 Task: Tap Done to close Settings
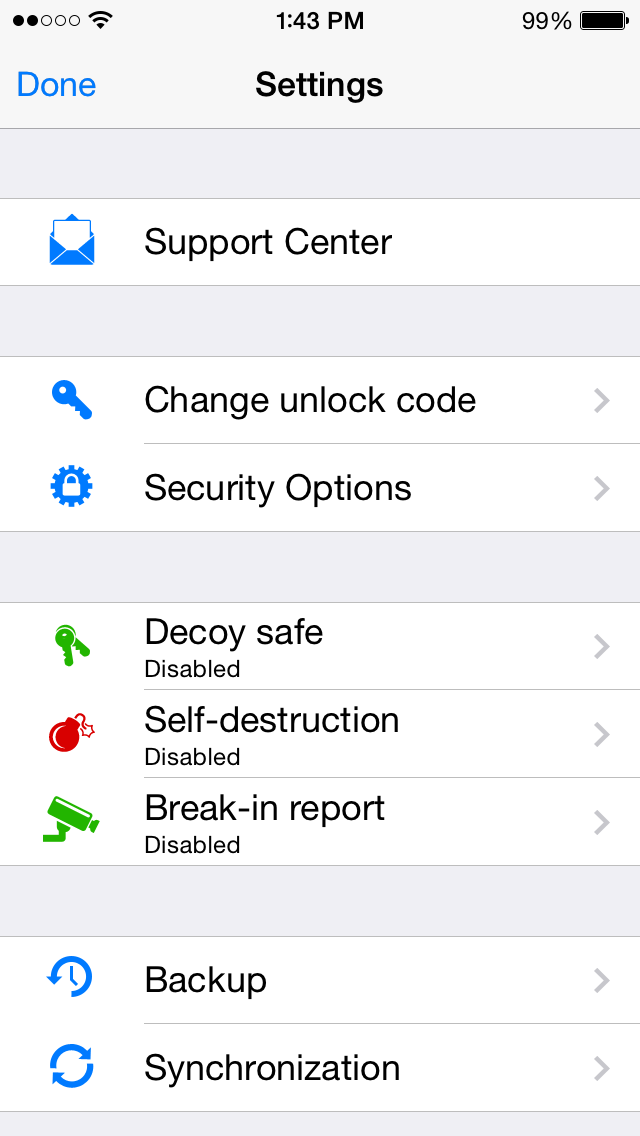tap(57, 85)
